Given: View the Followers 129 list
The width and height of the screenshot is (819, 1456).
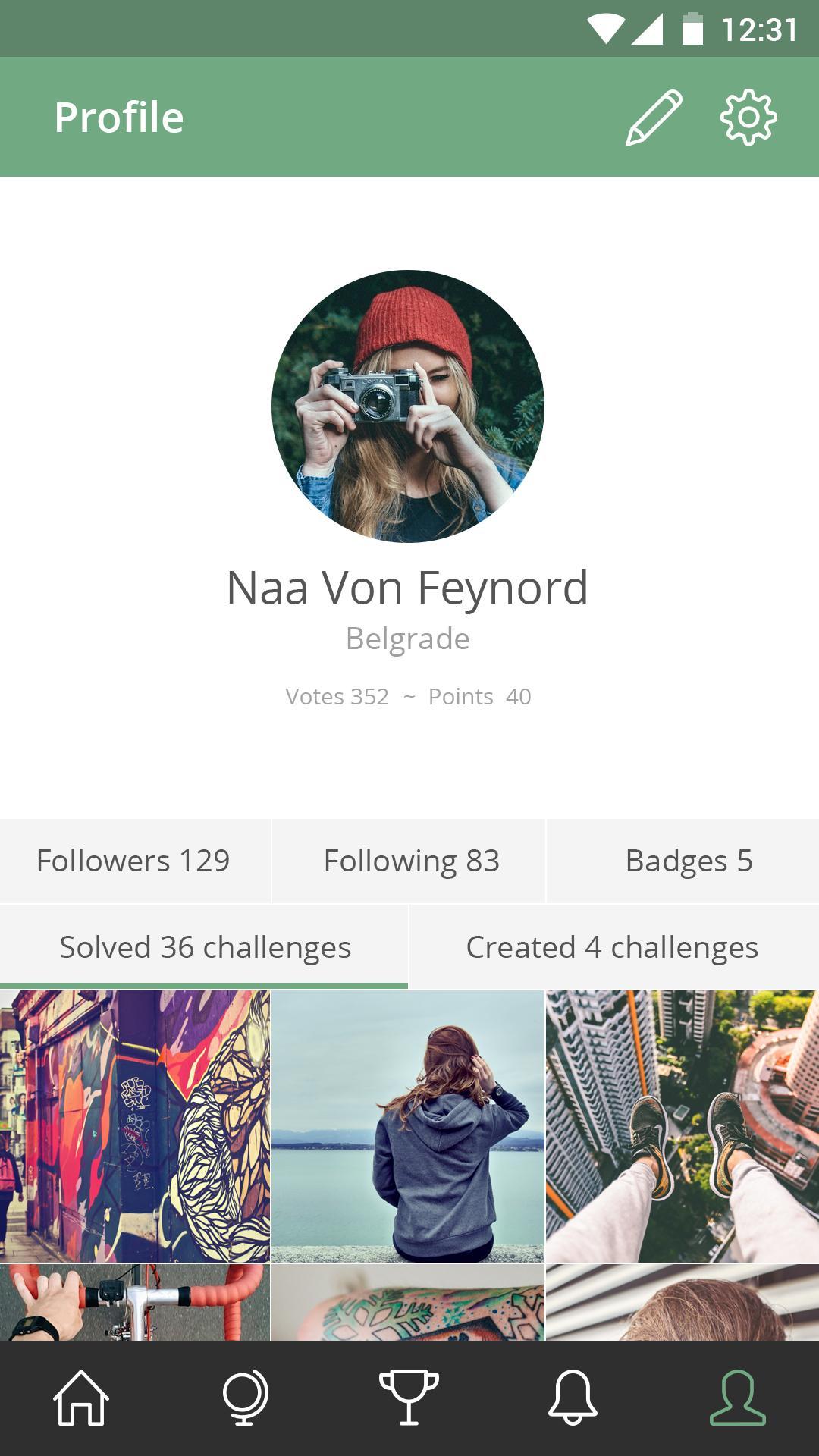Looking at the screenshot, I should click(x=134, y=861).
